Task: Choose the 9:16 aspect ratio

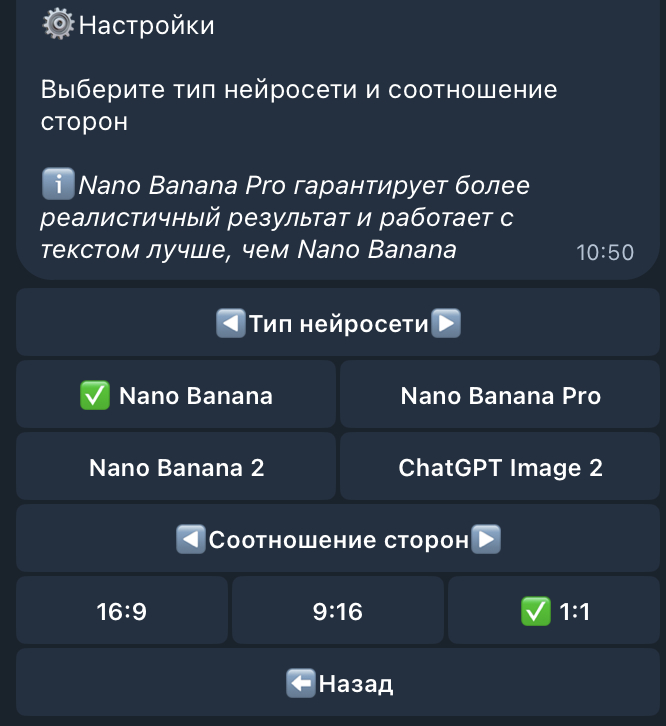Action: click(x=338, y=610)
